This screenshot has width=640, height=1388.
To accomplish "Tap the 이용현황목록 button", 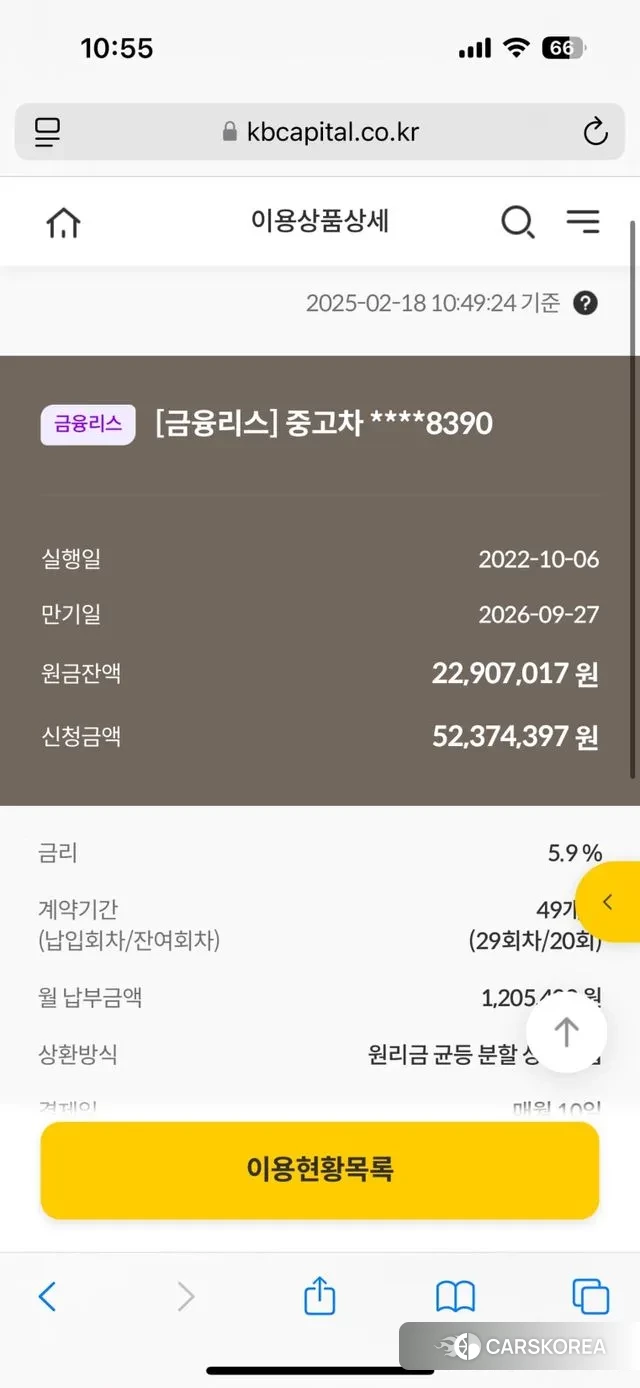I will click(320, 1169).
